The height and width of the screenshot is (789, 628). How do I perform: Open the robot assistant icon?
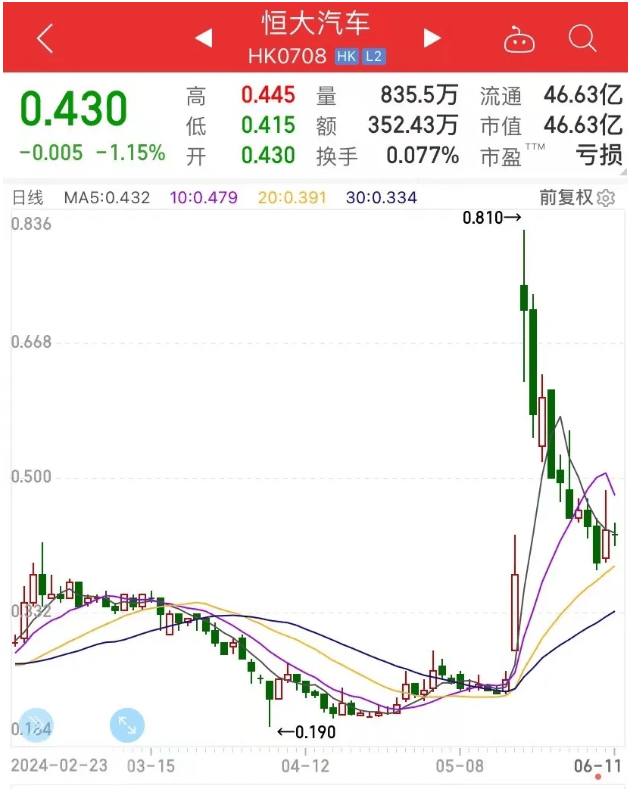[518, 39]
